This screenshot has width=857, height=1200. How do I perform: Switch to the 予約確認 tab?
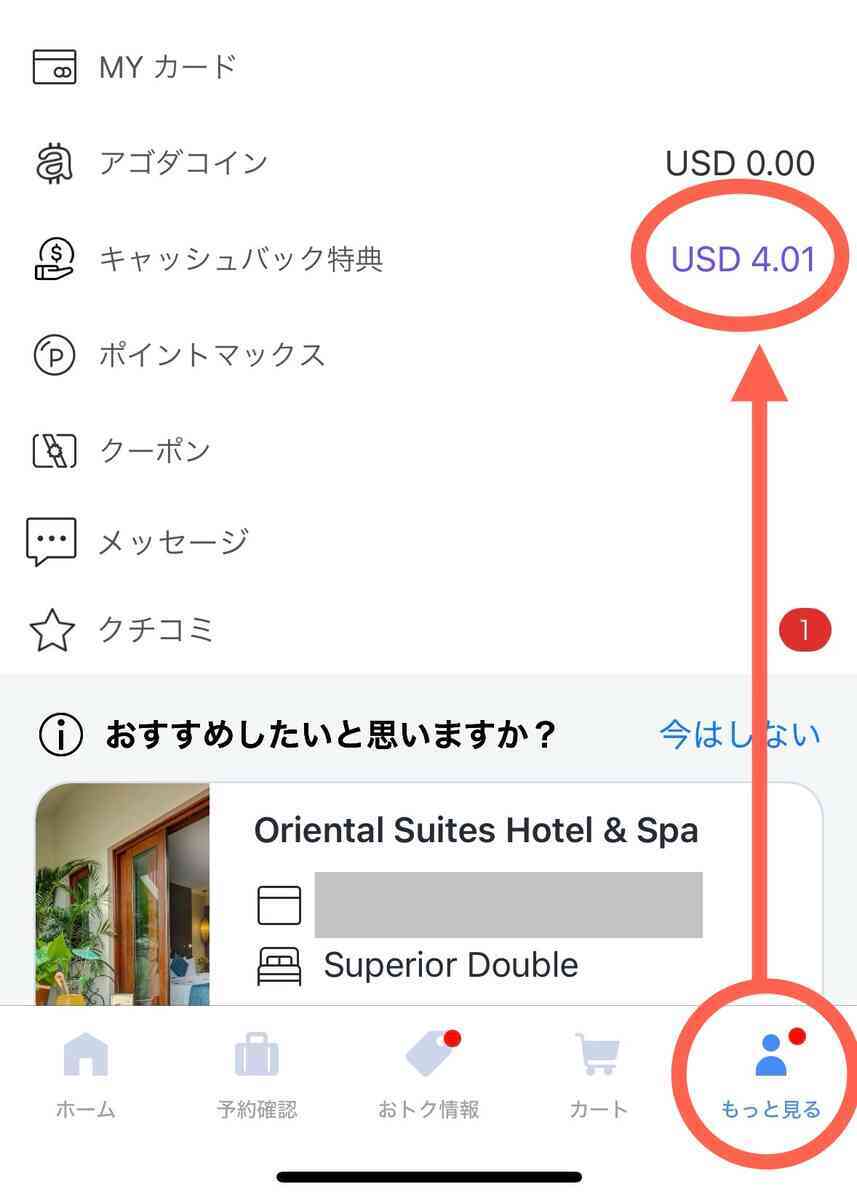[257, 1075]
